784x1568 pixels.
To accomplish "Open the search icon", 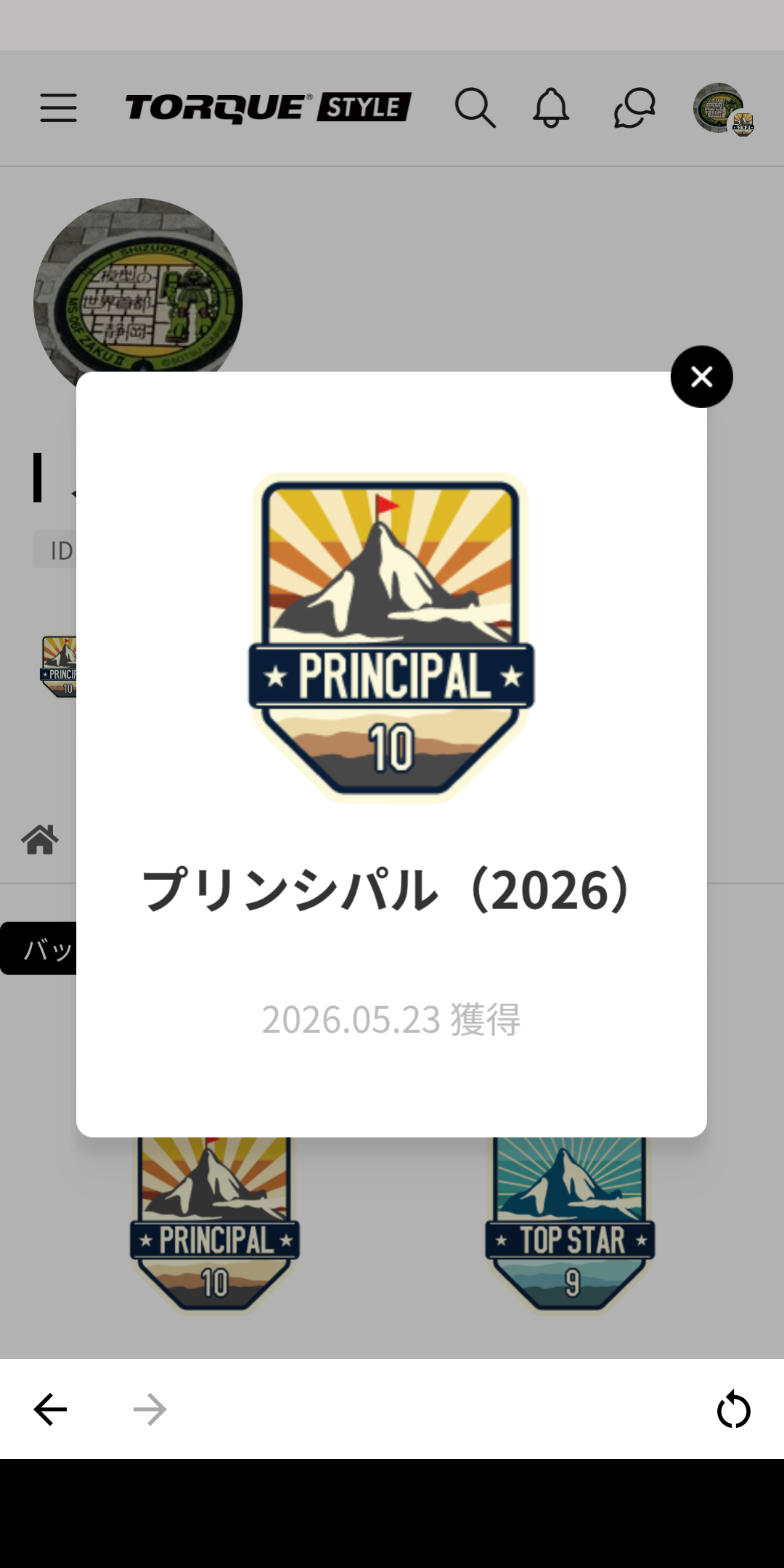I will 475,108.
